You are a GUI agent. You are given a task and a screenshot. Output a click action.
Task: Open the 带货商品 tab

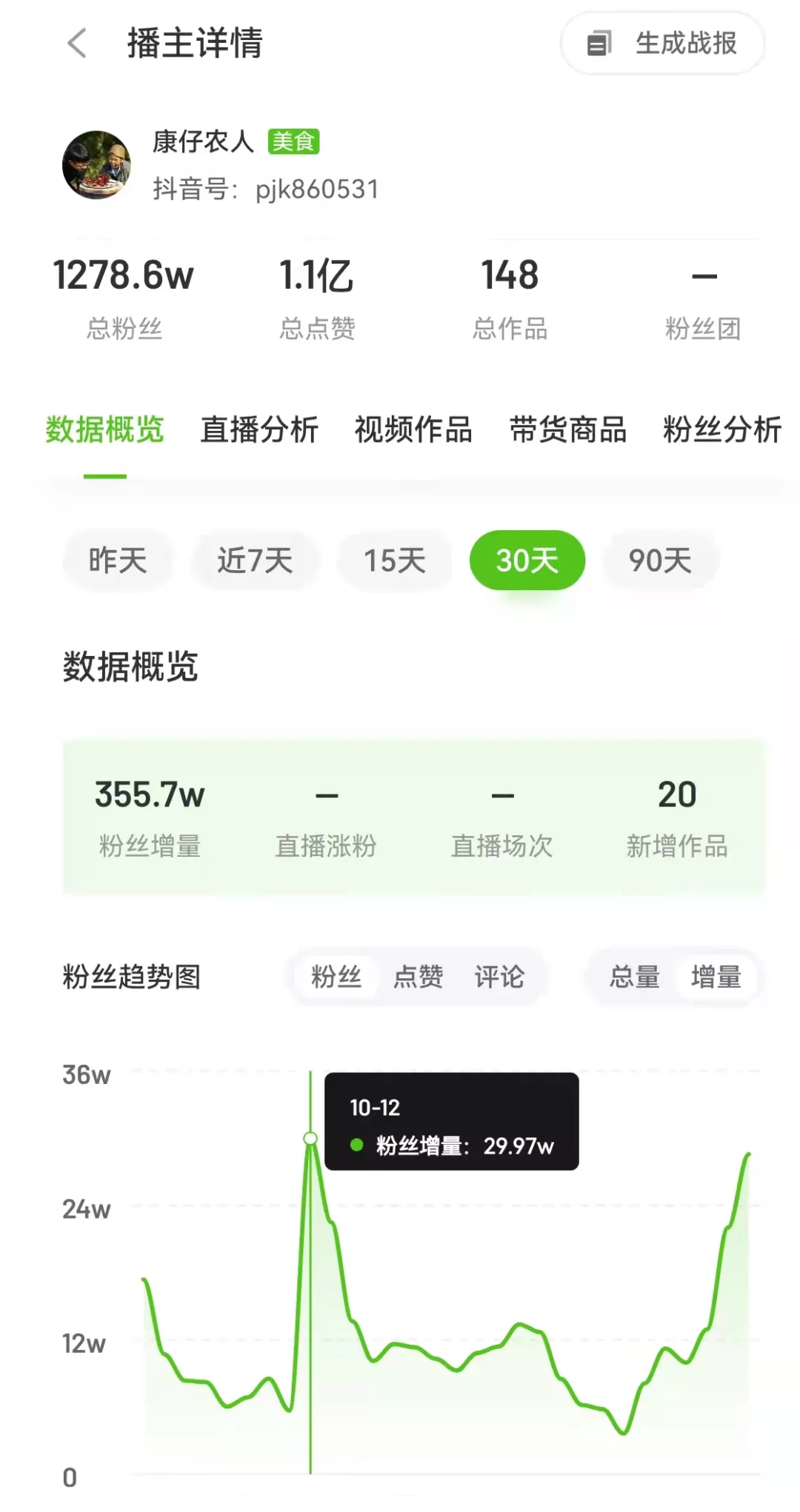[x=568, y=430]
